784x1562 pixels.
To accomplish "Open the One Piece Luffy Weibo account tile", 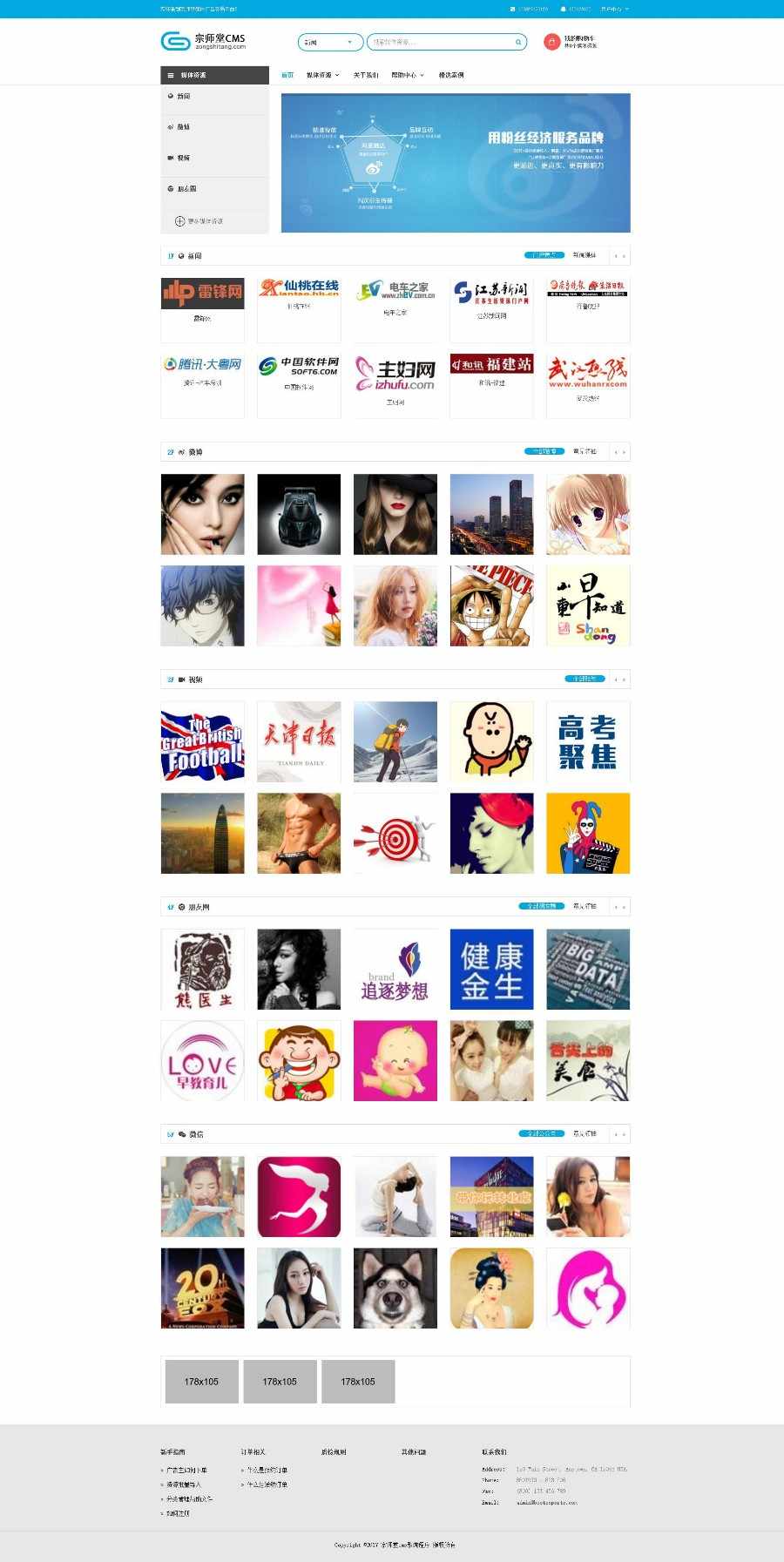I will (x=491, y=605).
